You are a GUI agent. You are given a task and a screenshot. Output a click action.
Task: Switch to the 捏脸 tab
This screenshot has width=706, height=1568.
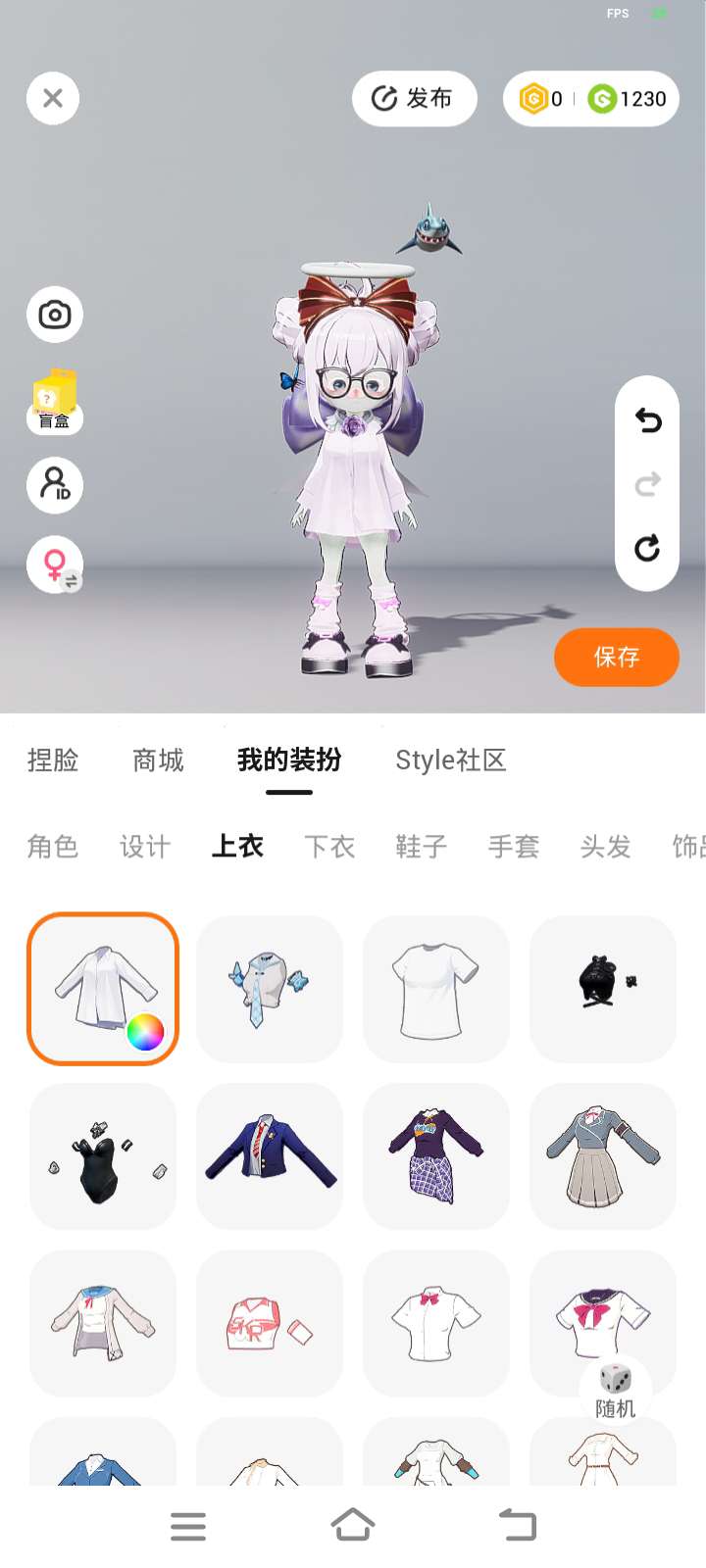tap(53, 759)
